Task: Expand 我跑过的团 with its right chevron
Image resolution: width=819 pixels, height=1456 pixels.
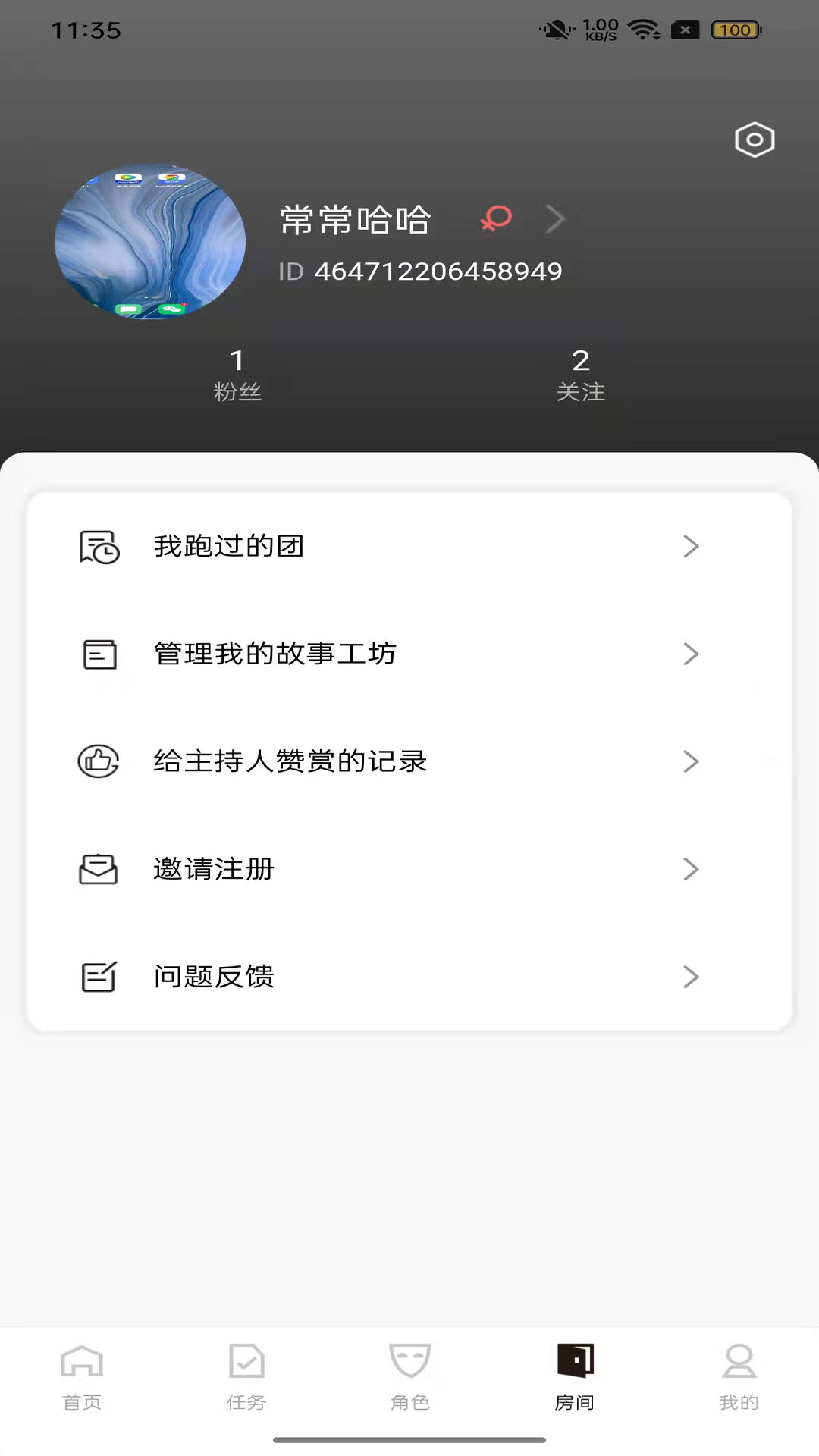Action: coord(690,546)
